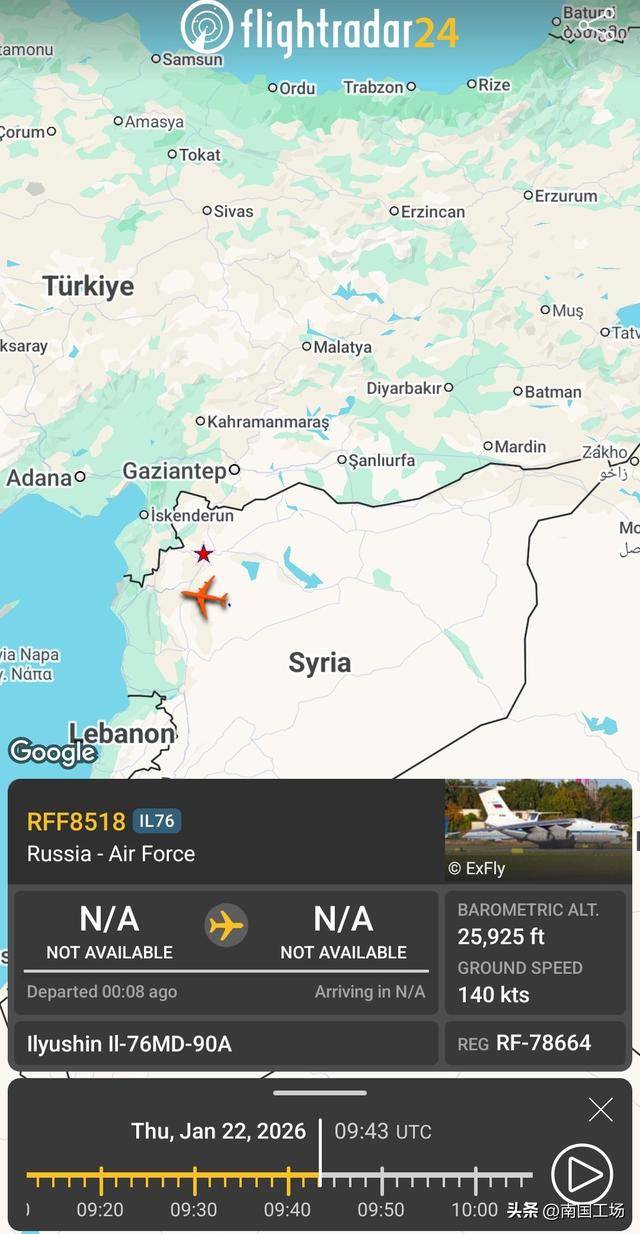The height and width of the screenshot is (1234, 640).
Task: Tap the panel's grab handle to expand
Action: [320, 1093]
